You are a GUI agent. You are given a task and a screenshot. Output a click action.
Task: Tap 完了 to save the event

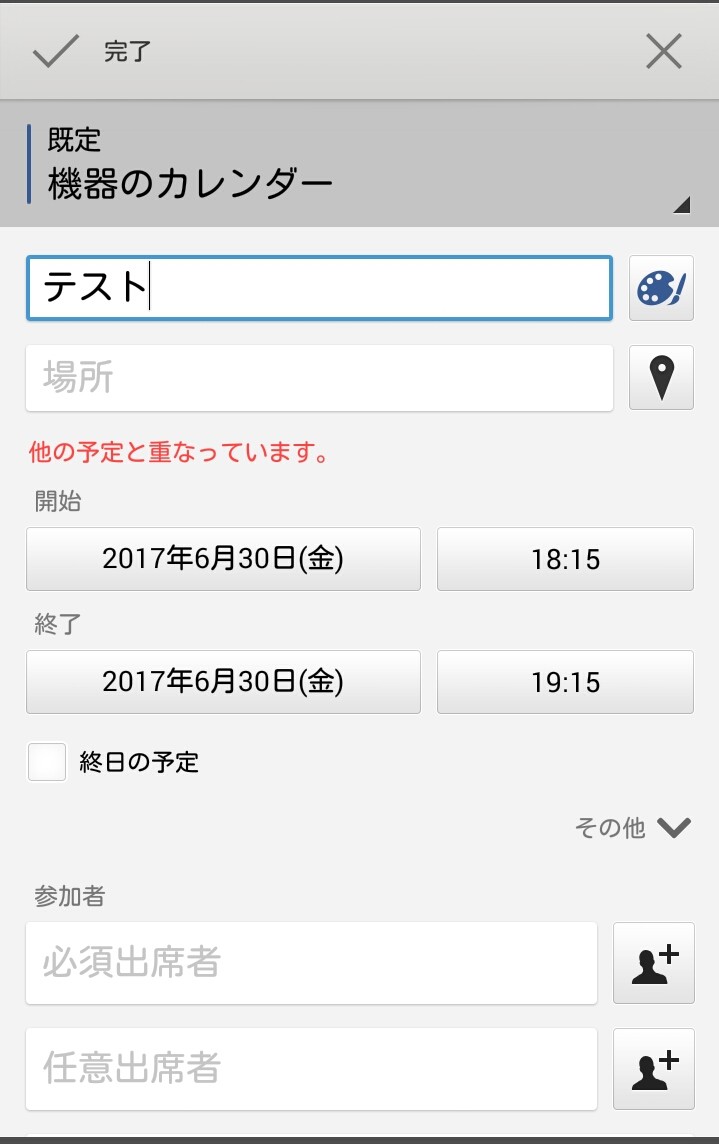(92, 52)
